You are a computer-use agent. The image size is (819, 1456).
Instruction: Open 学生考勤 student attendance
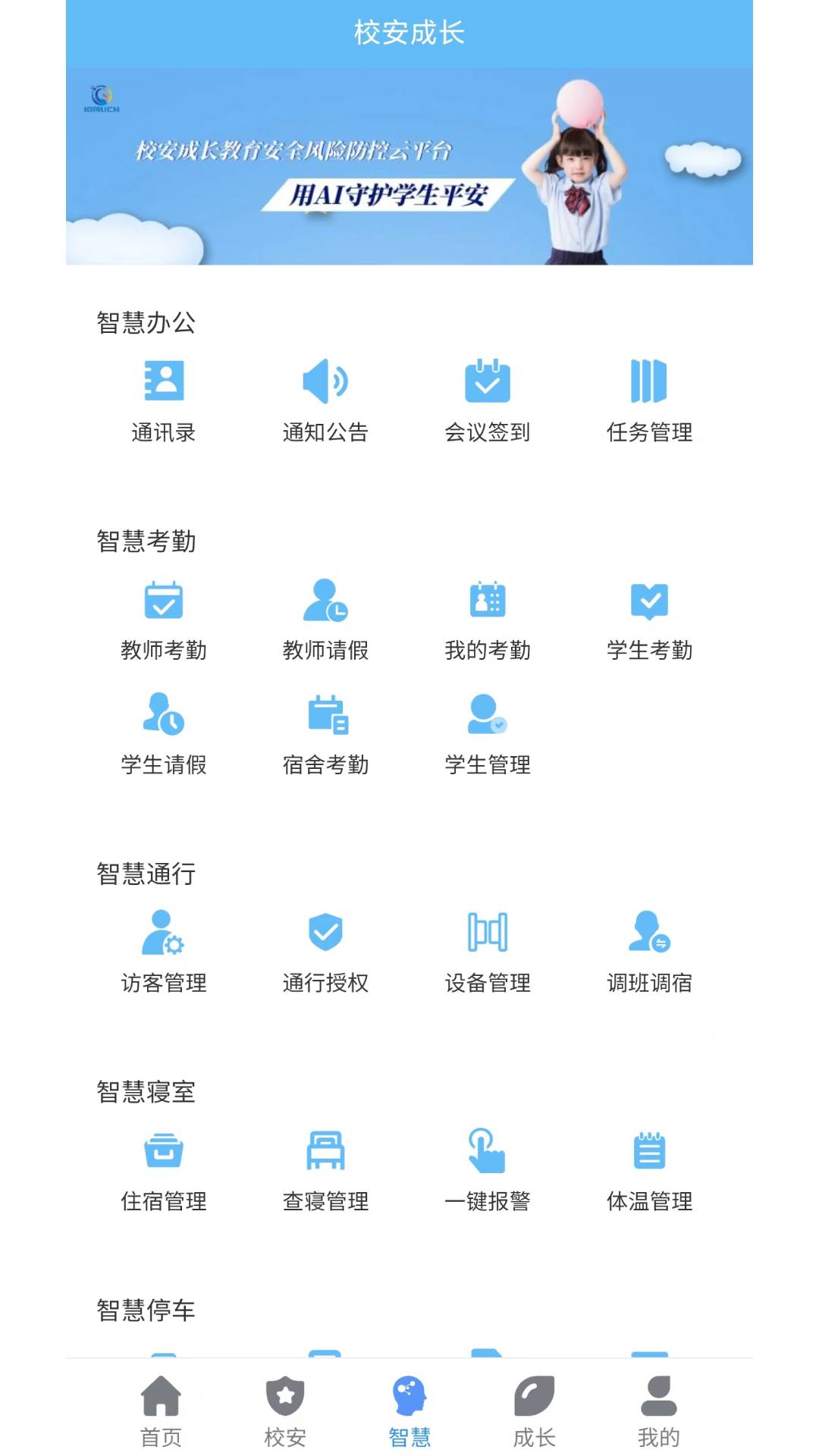649,619
